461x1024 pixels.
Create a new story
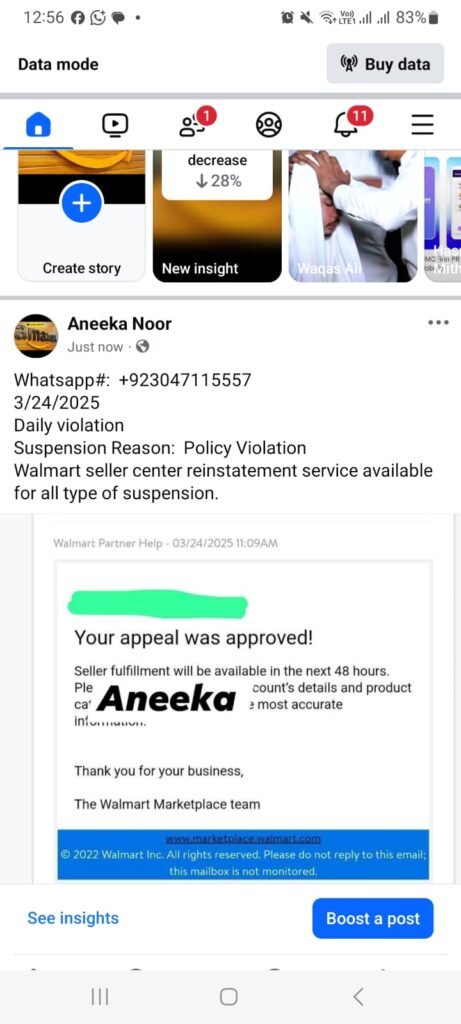[82, 216]
